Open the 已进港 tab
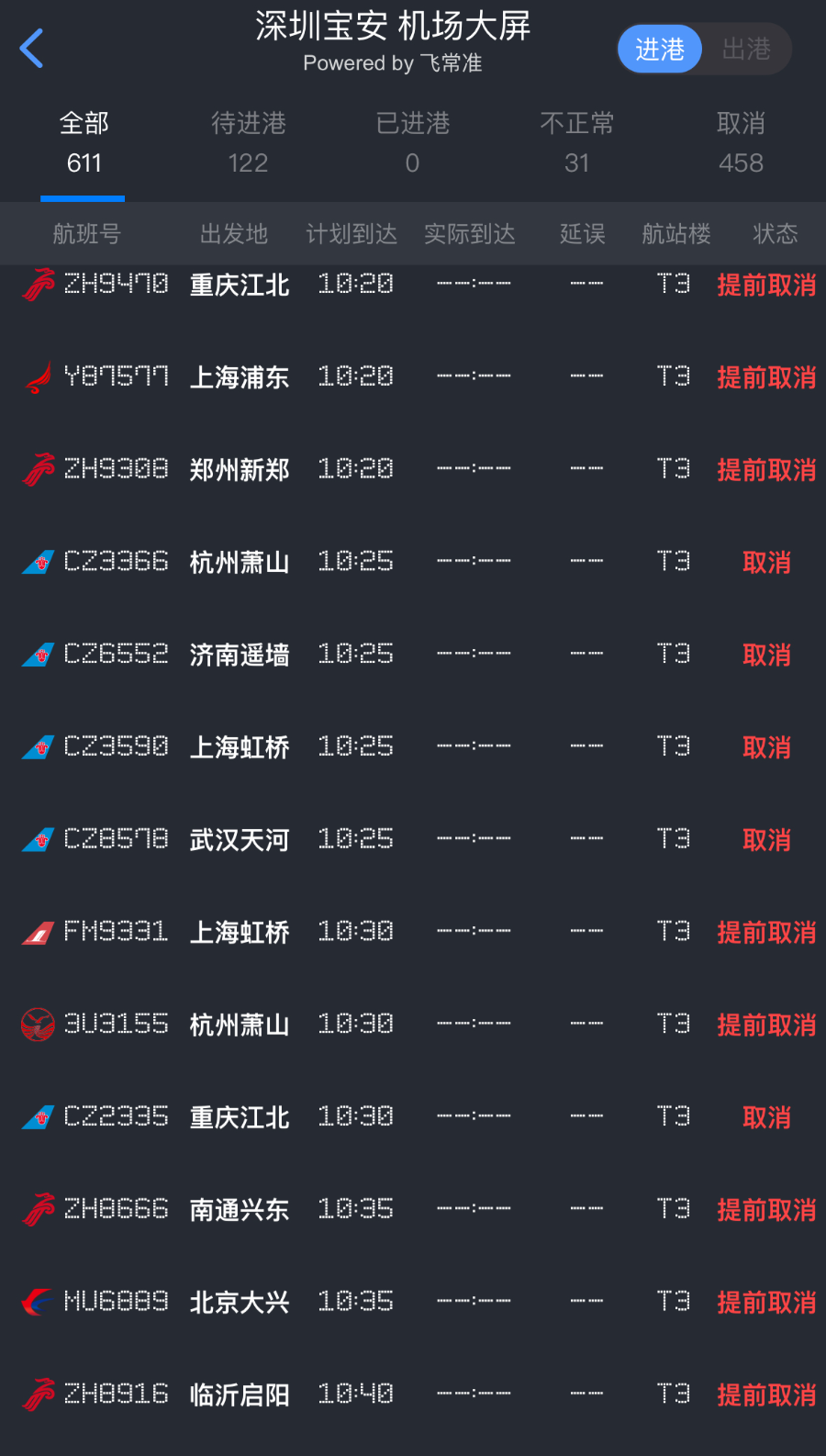 click(x=412, y=142)
